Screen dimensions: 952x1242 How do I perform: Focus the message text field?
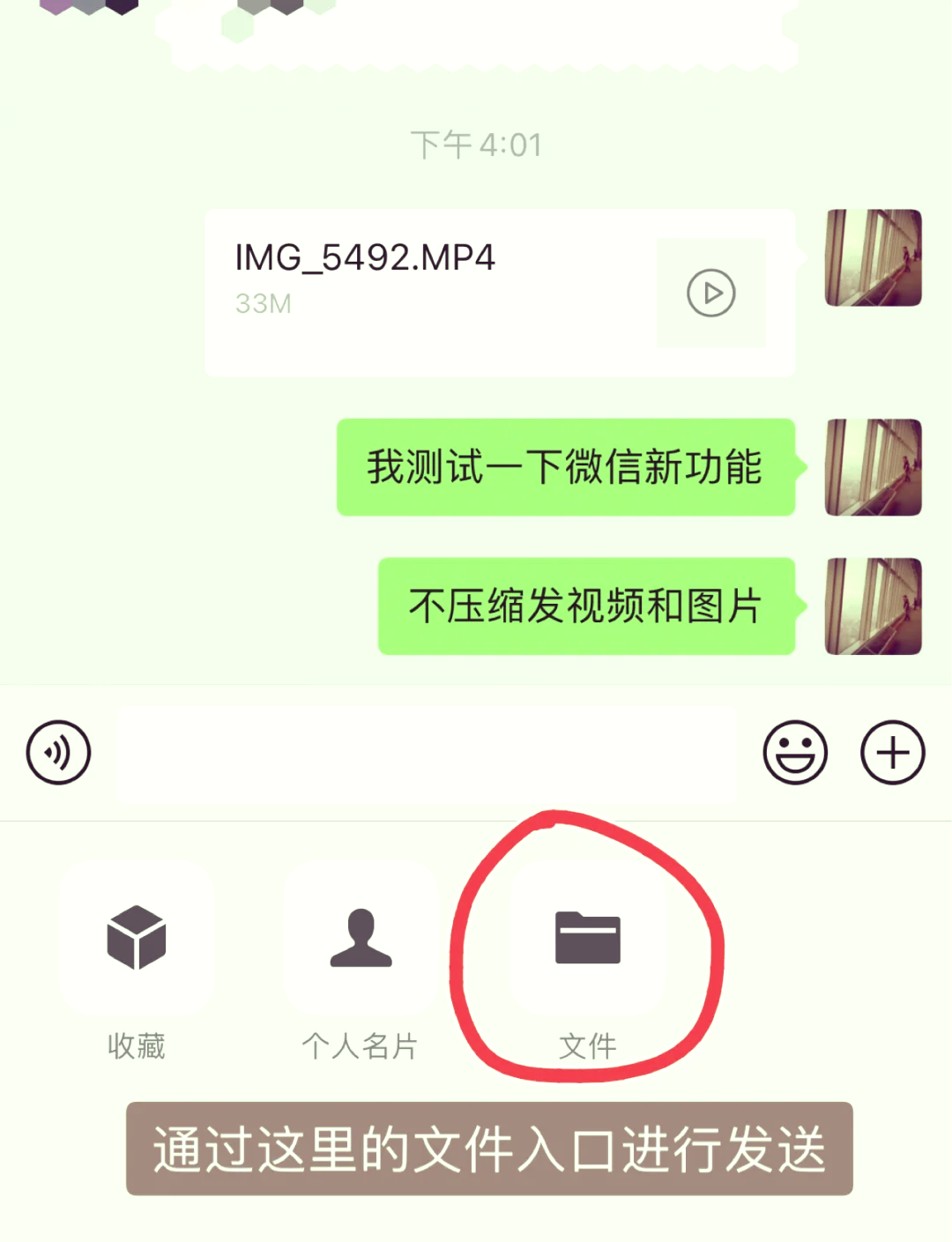[x=427, y=753]
